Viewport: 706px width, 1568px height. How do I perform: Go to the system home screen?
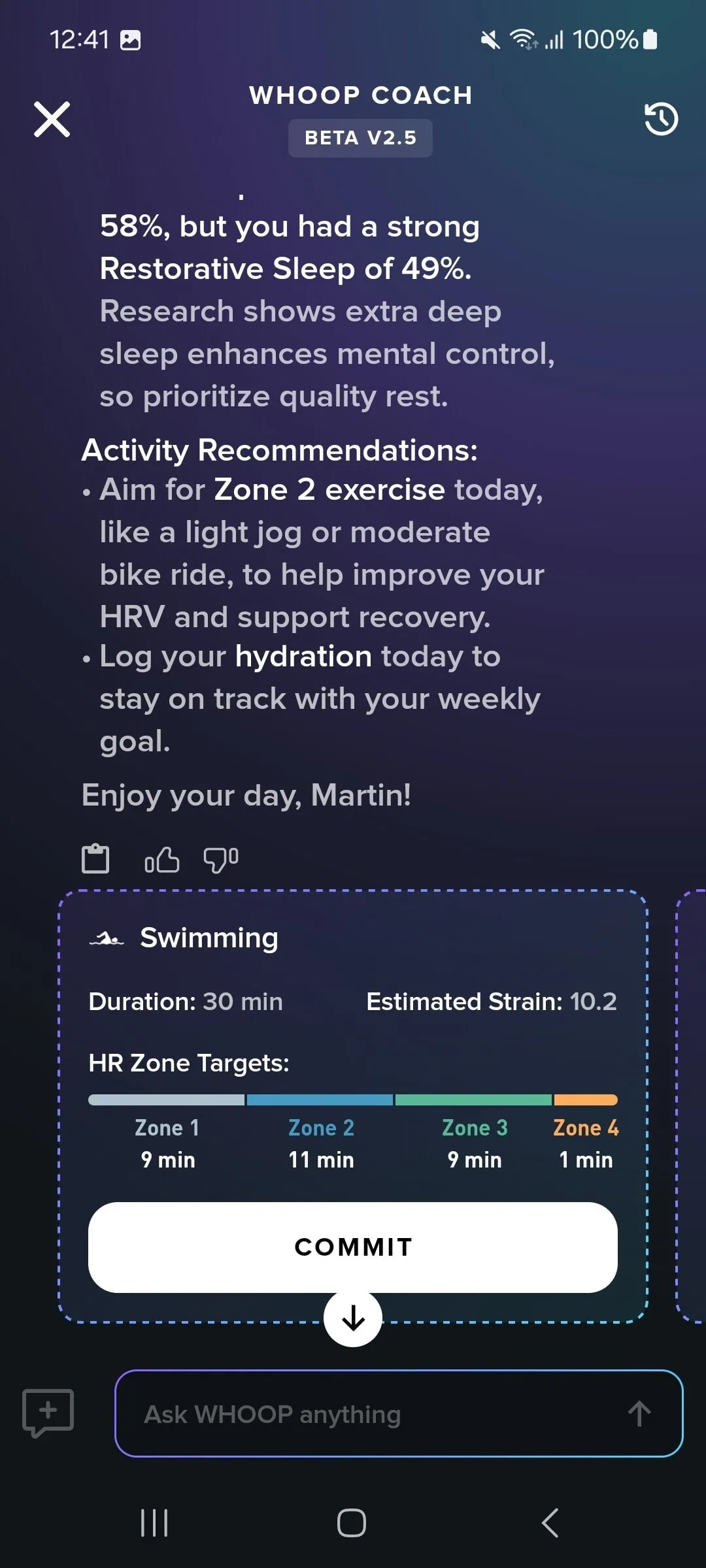point(352,1523)
